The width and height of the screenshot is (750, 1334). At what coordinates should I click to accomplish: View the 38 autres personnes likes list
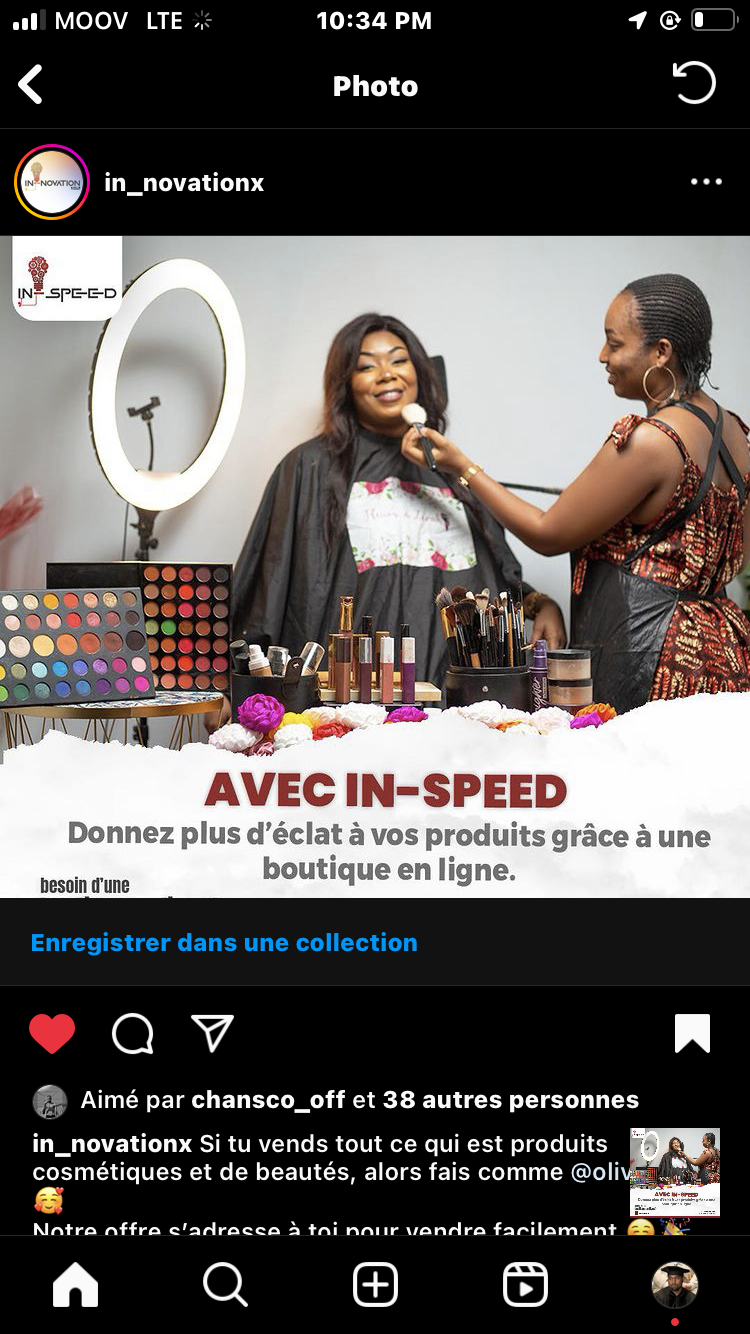click(x=510, y=1100)
